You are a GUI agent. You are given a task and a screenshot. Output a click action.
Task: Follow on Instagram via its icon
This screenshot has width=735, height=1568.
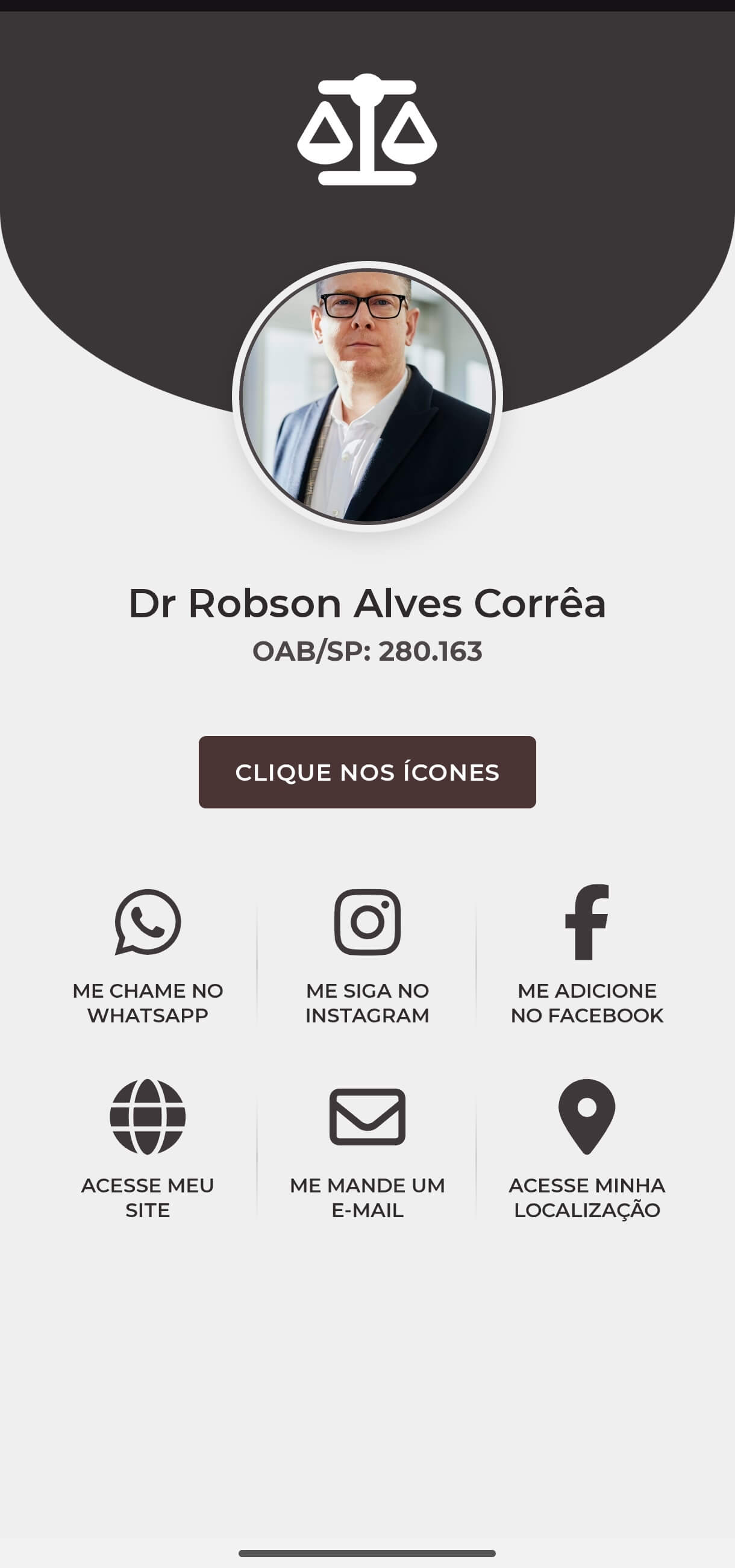pyautogui.click(x=367, y=922)
